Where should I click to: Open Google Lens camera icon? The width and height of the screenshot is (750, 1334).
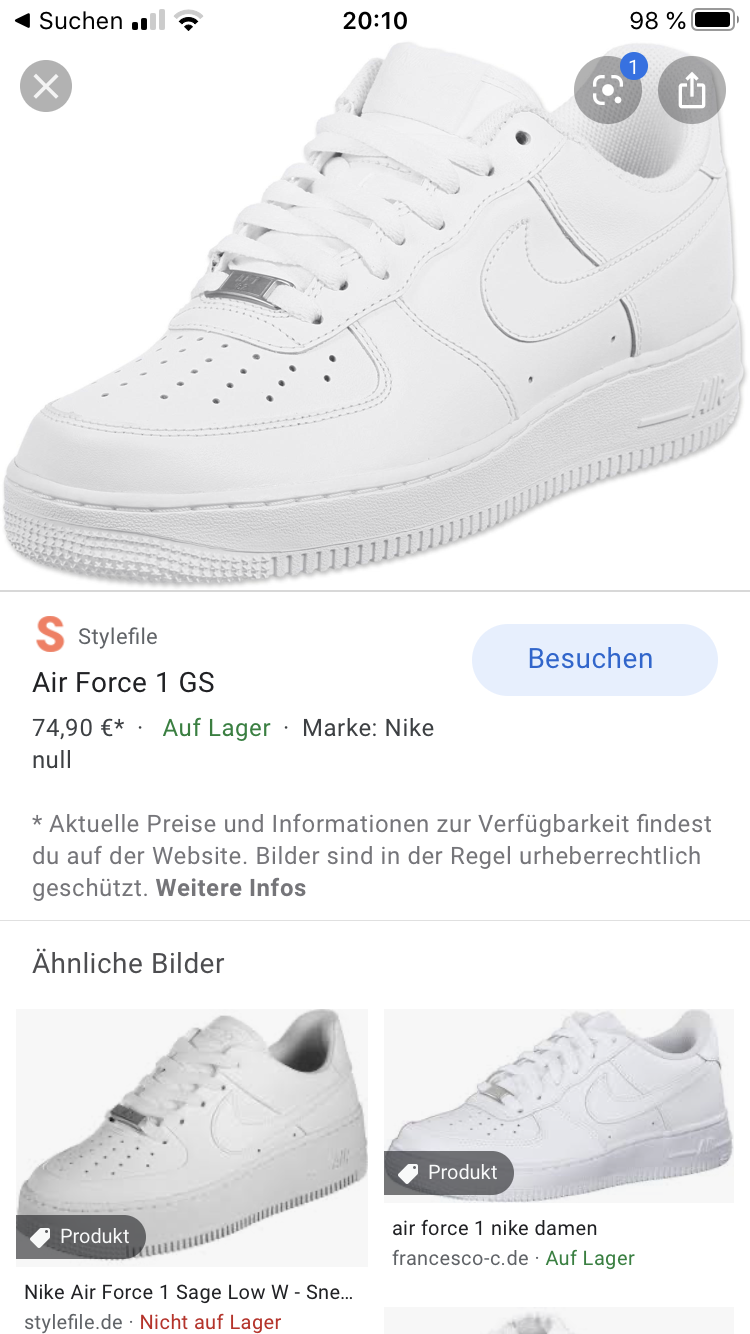pos(608,90)
